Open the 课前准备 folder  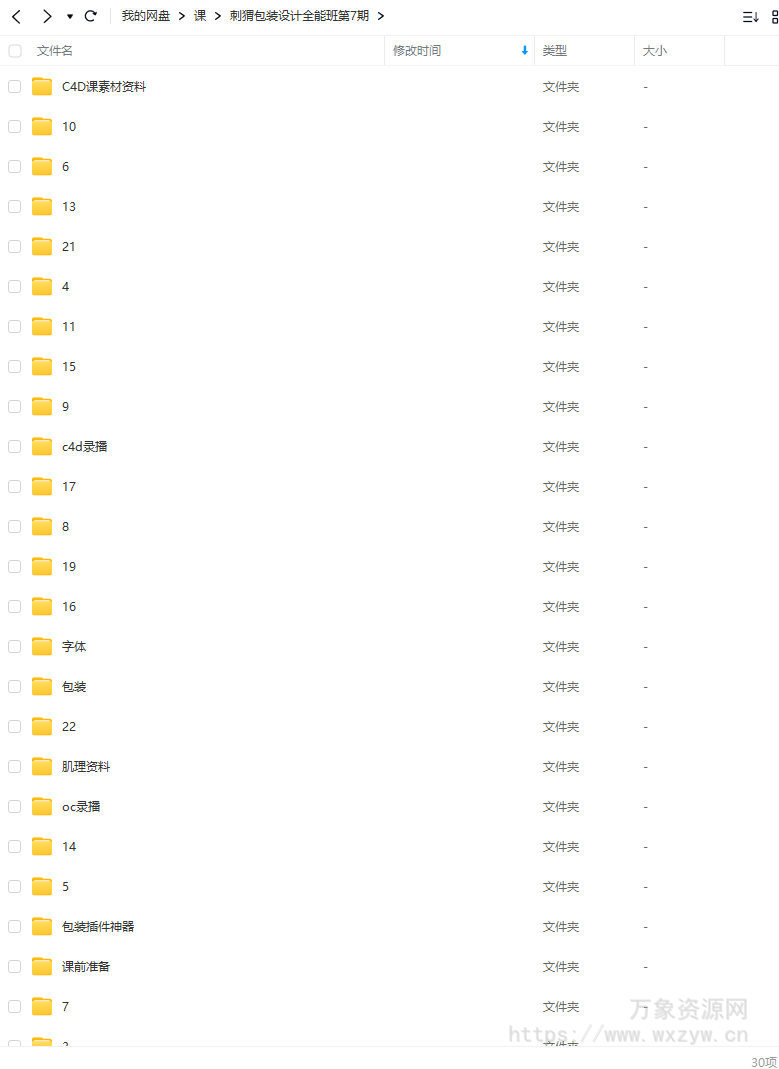pos(86,967)
